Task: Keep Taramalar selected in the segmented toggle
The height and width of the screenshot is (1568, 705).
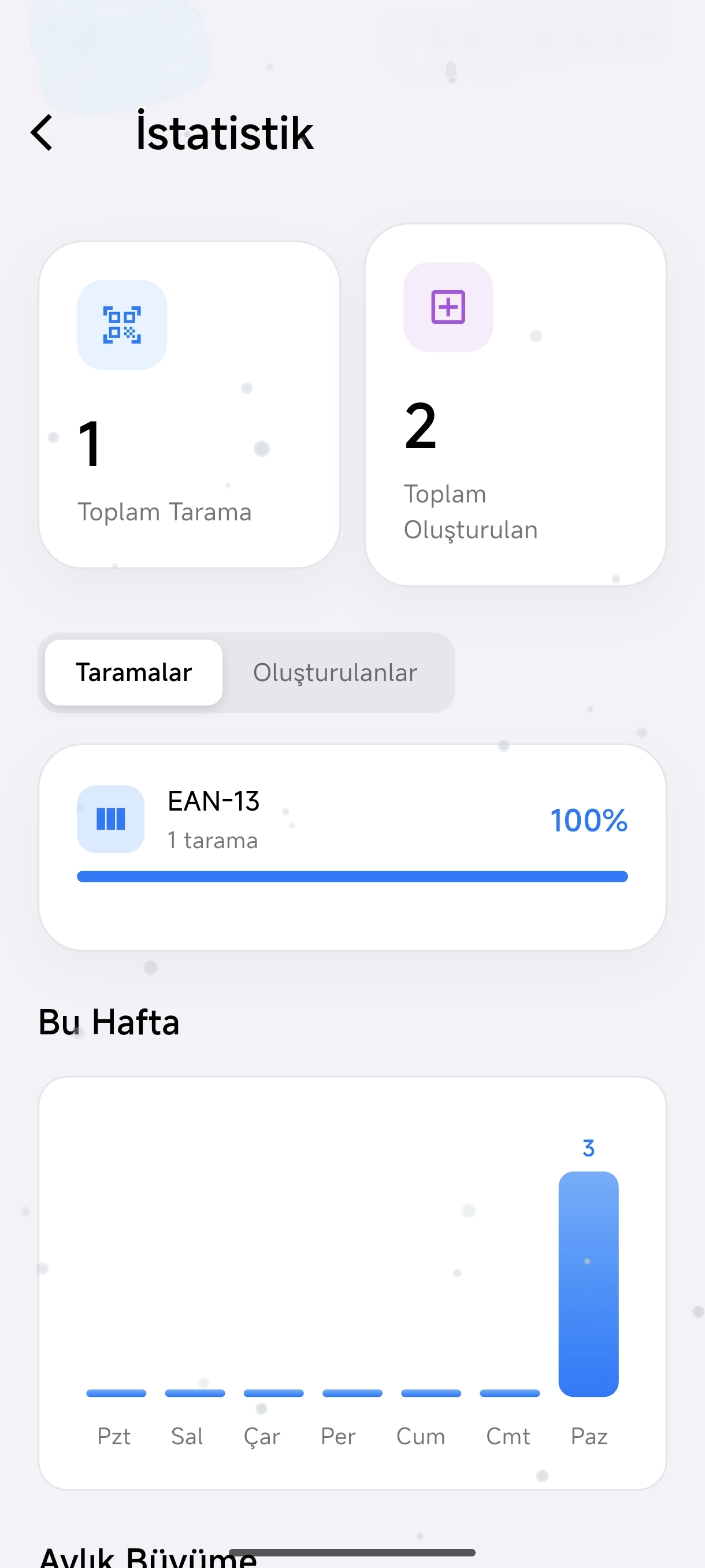Action: click(133, 672)
